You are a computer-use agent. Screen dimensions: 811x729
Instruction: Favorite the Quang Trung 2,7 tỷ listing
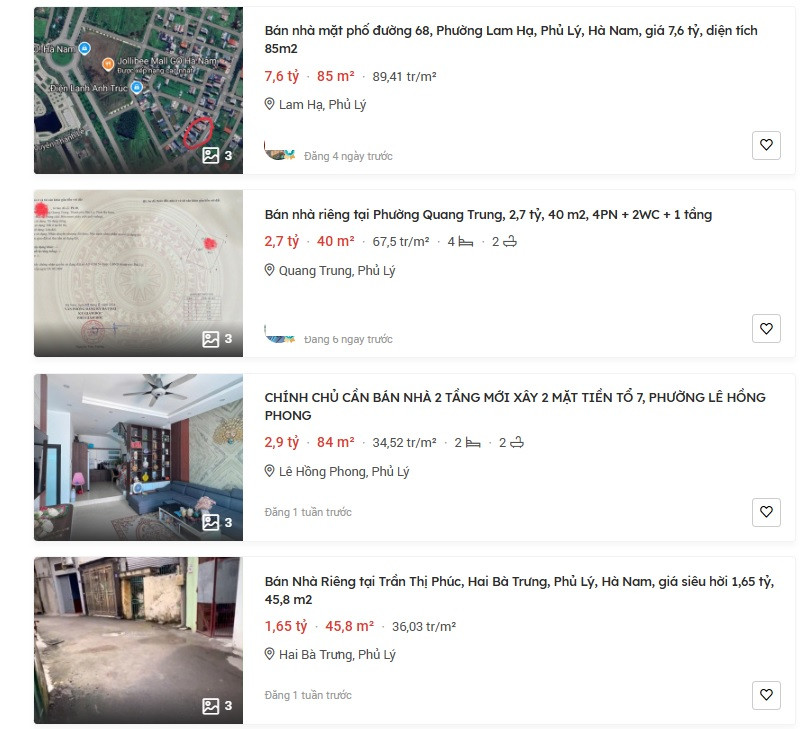coord(766,328)
